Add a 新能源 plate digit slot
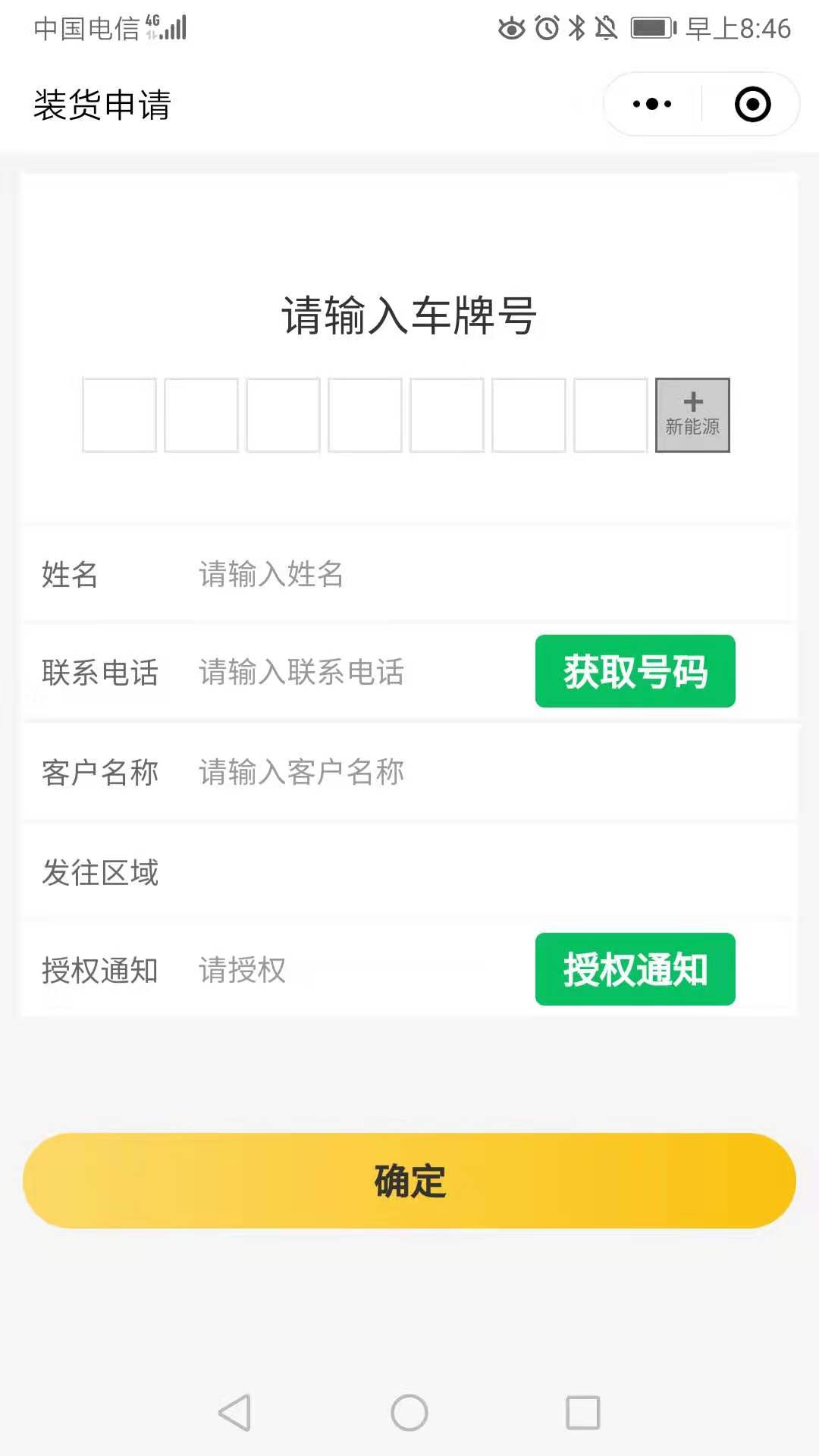Image resolution: width=819 pixels, height=1456 pixels. pos(692,415)
